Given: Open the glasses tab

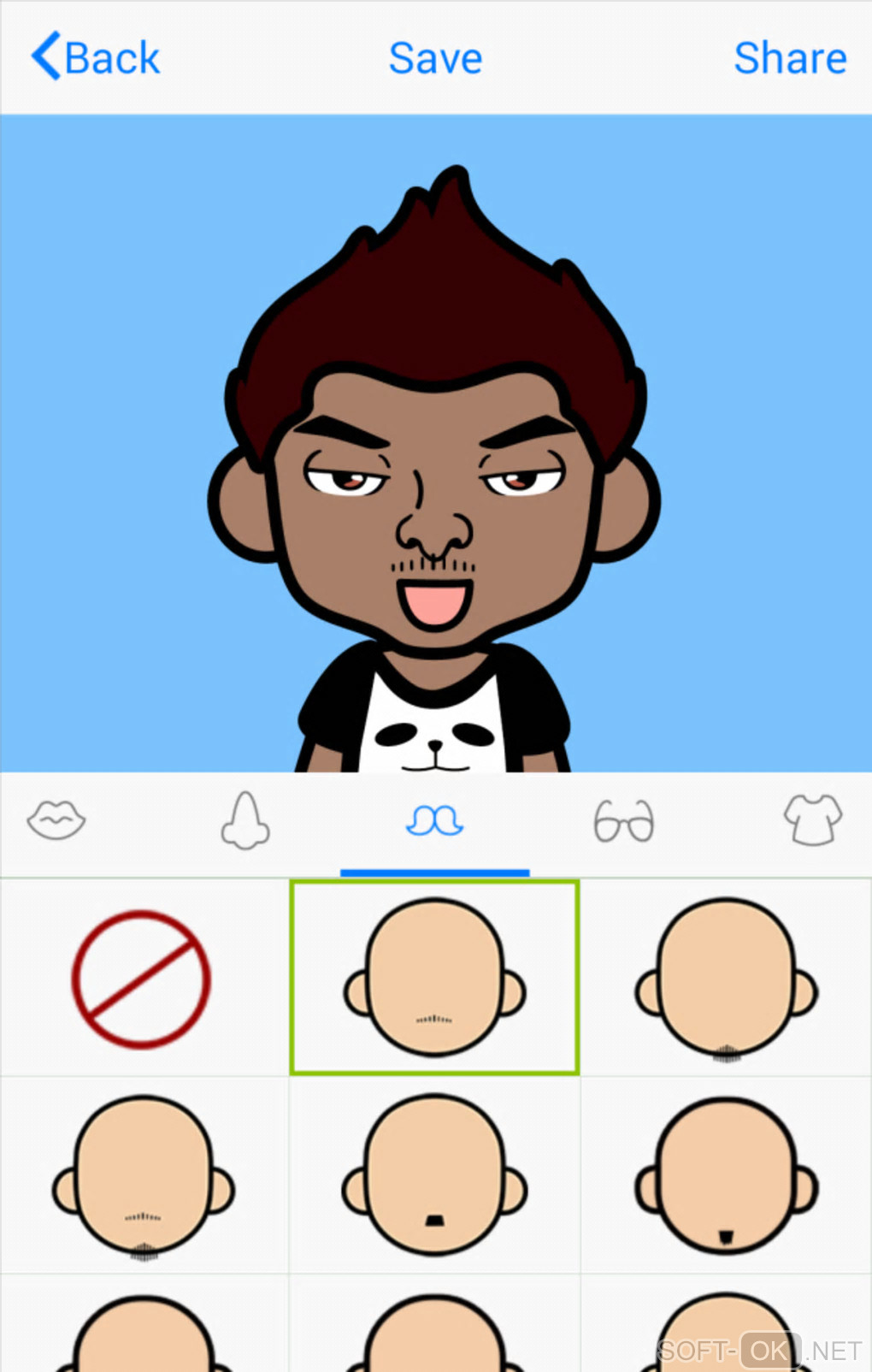Looking at the screenshot, I should pos(623,821).
